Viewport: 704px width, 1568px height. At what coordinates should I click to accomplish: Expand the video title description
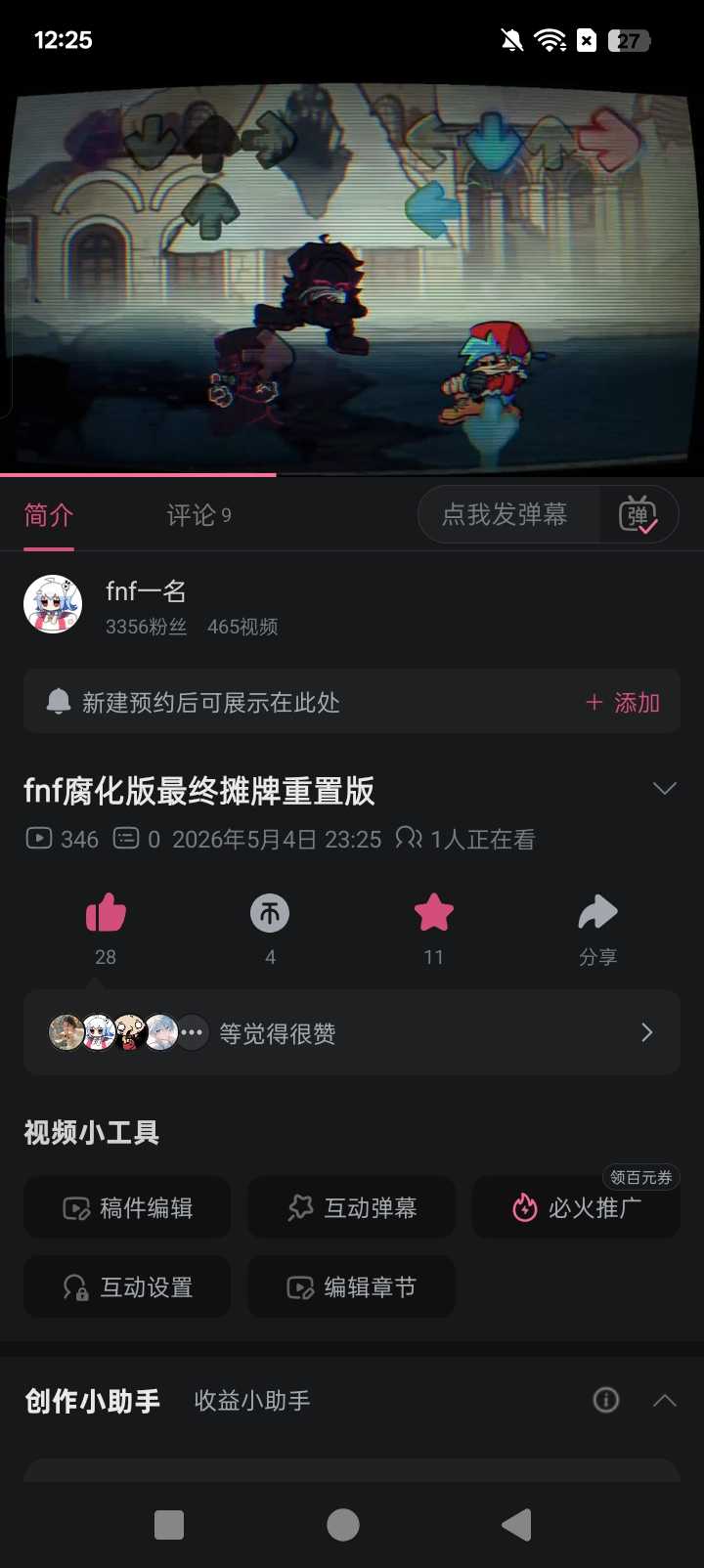pos(665,788)
